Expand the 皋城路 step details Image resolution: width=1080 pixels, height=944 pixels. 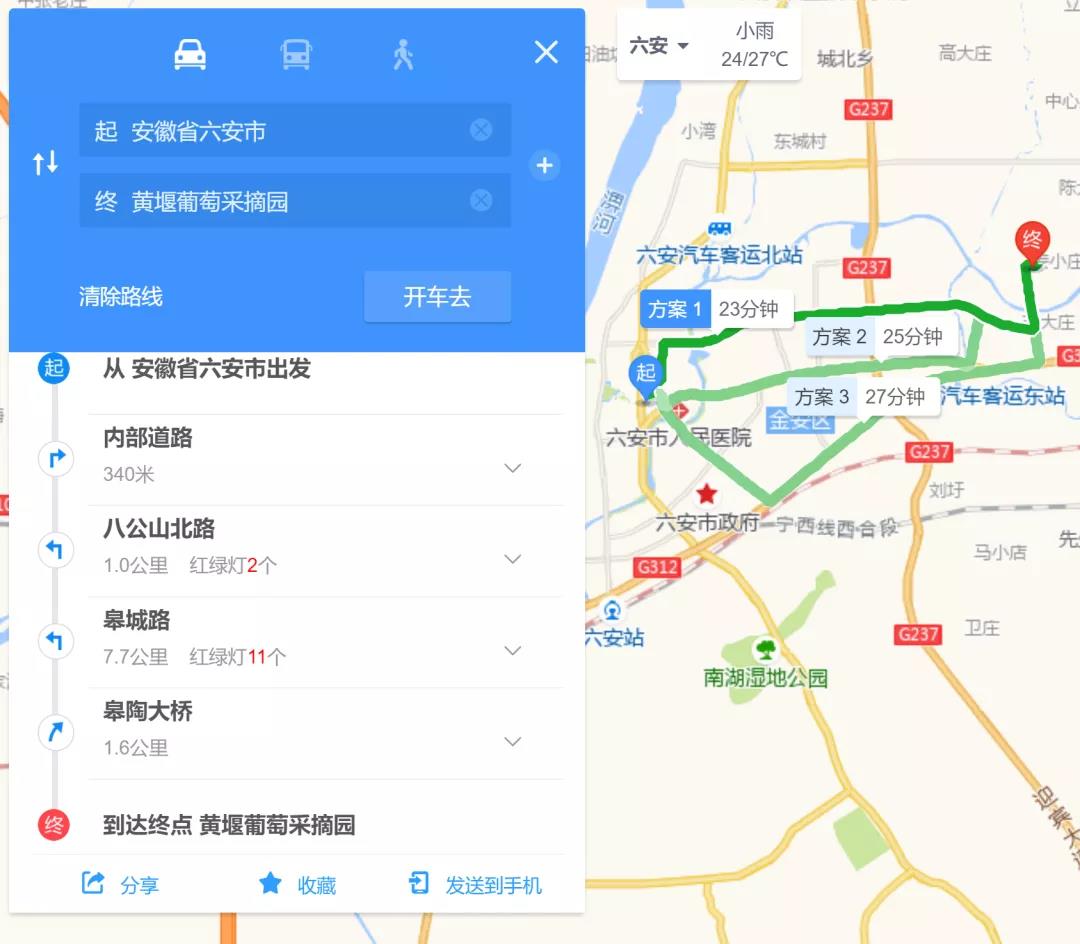click(x=513, y=651)
